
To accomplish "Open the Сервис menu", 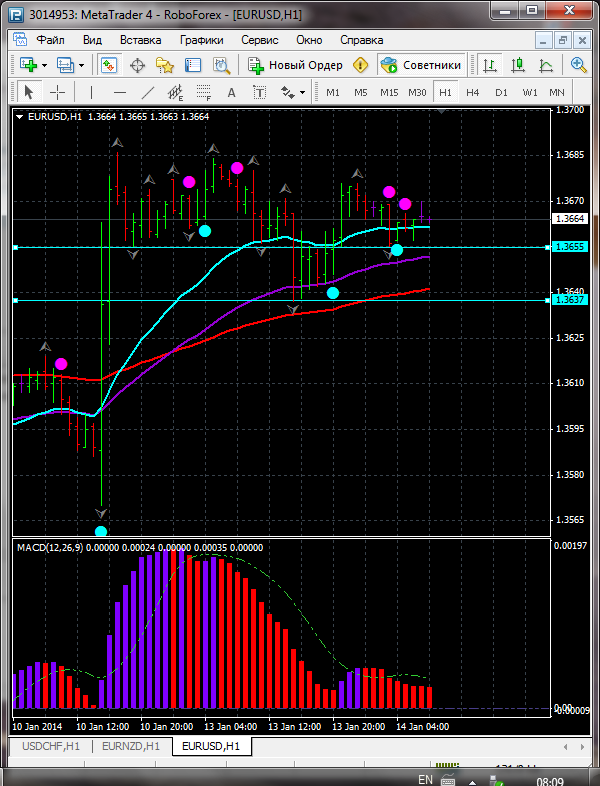I will click(260, 40).
